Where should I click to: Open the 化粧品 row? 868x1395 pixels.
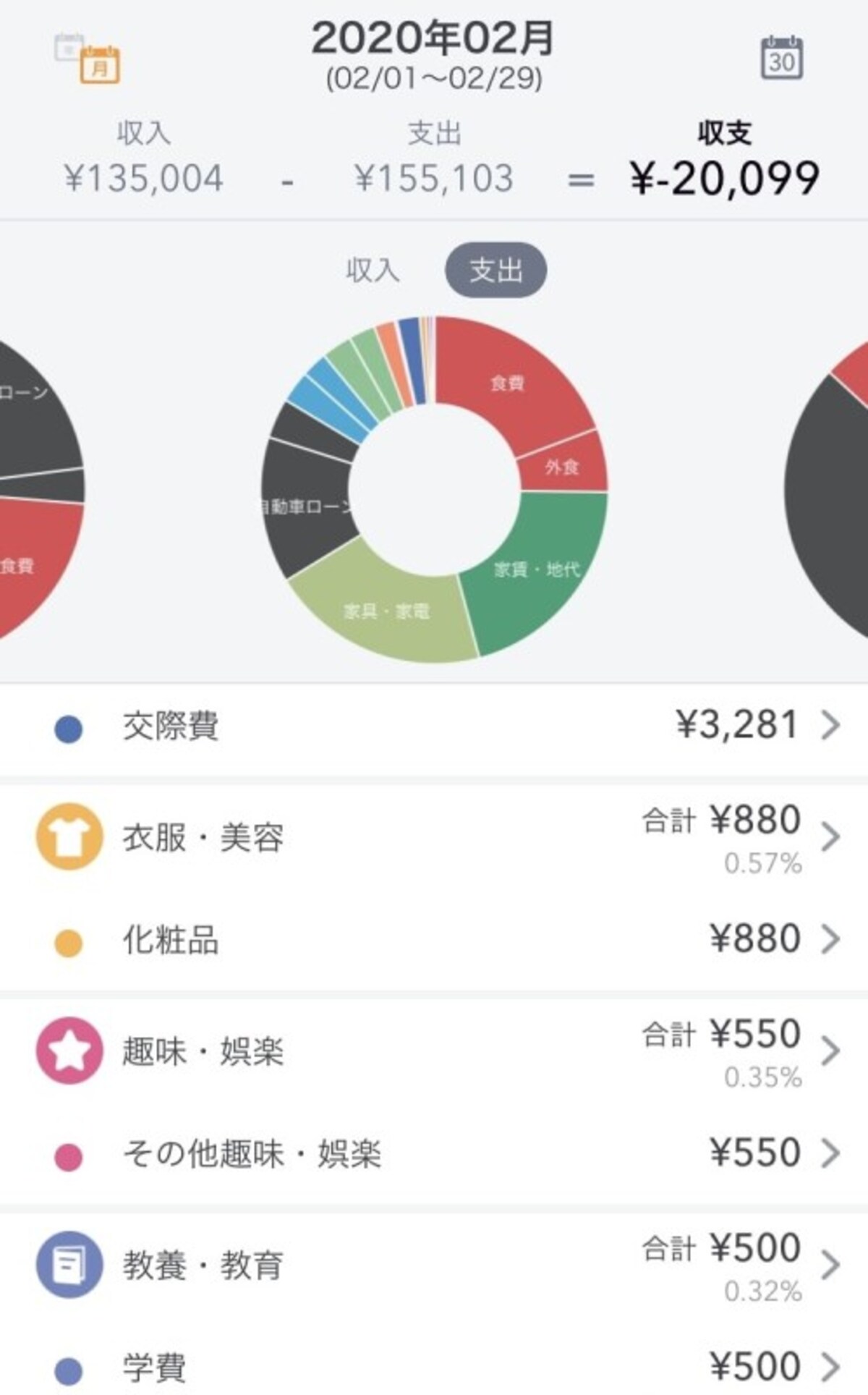434,940
